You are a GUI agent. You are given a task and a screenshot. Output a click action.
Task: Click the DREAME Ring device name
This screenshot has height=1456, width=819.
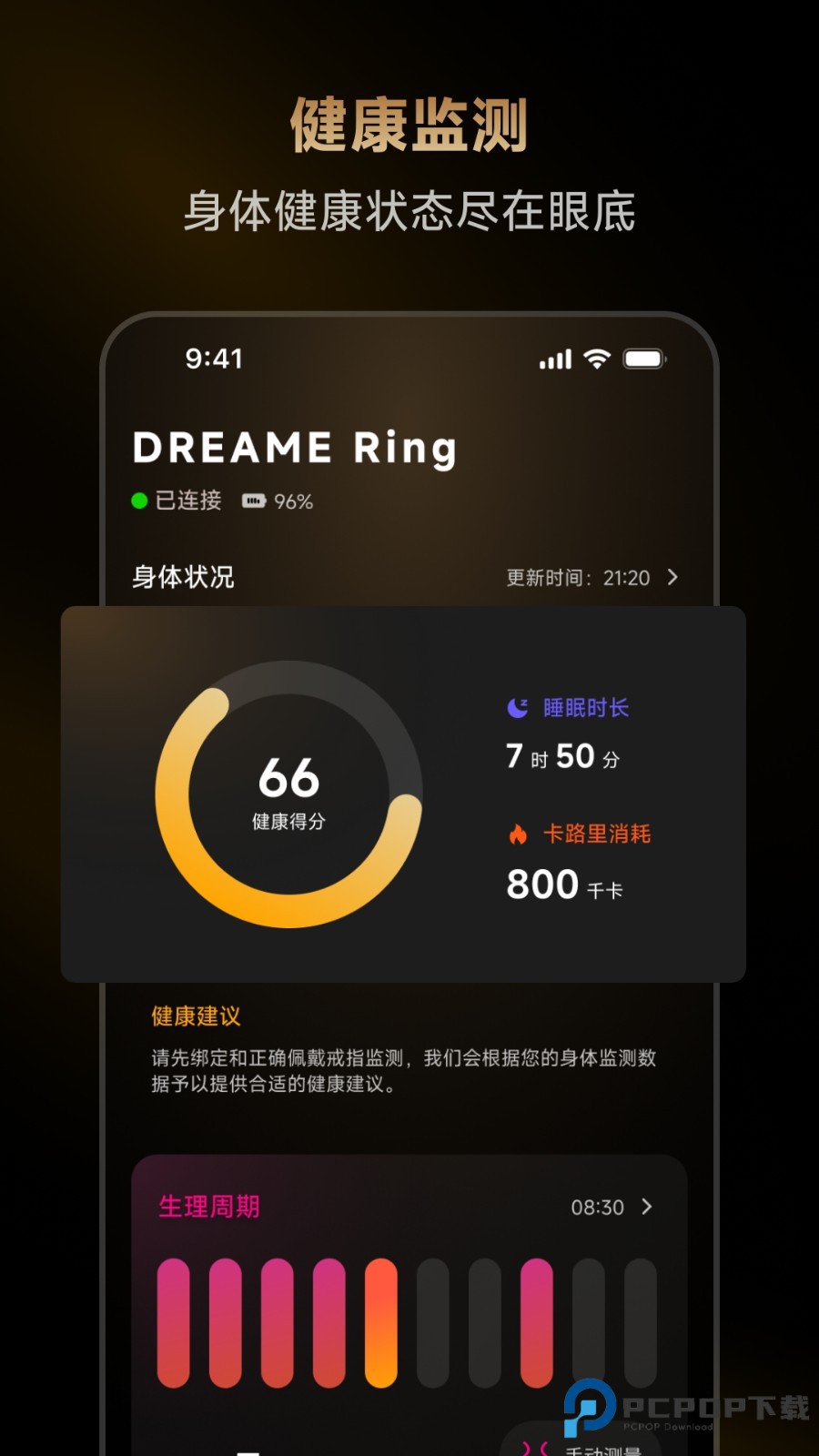click(x=293, y=448)
